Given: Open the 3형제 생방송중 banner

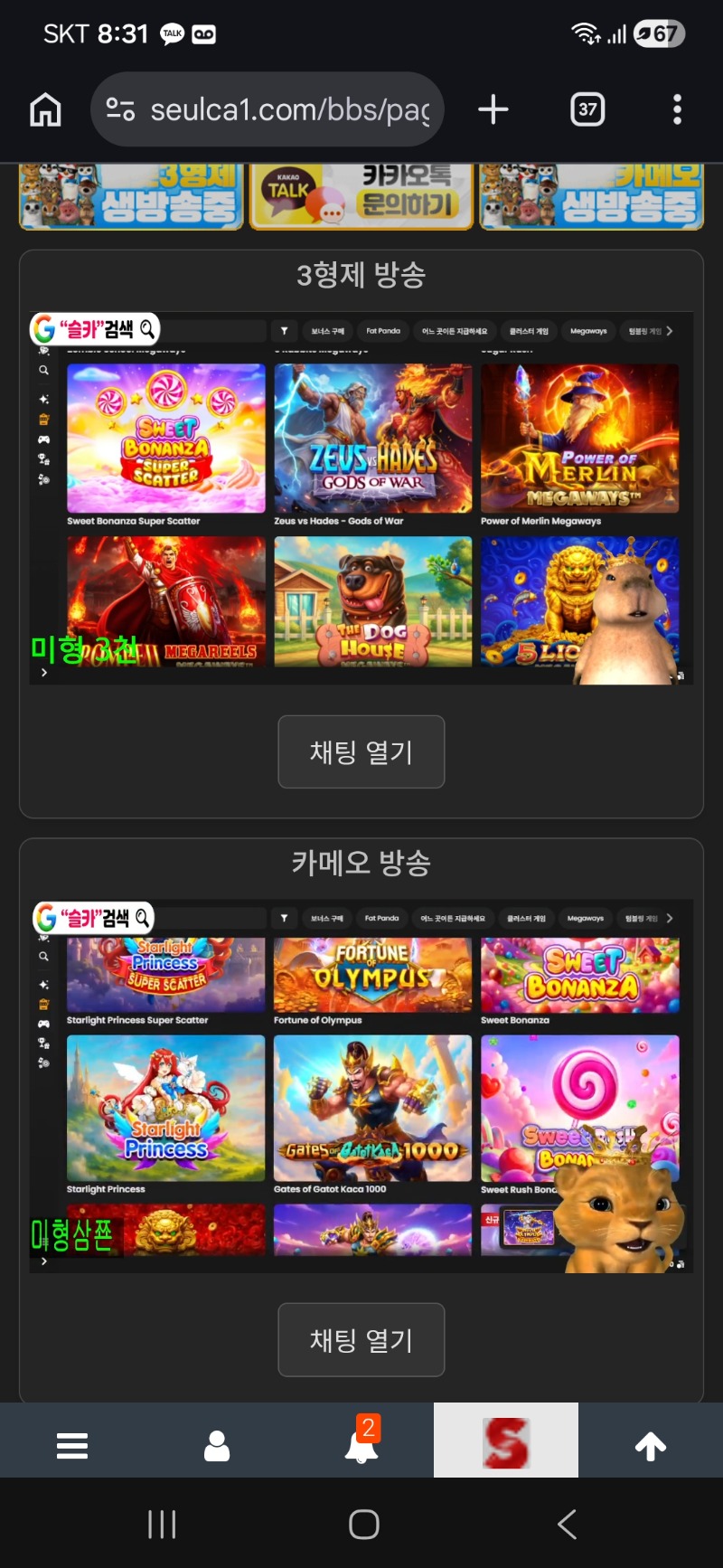Looking at the screenshot, I should [x=132, y=196].
